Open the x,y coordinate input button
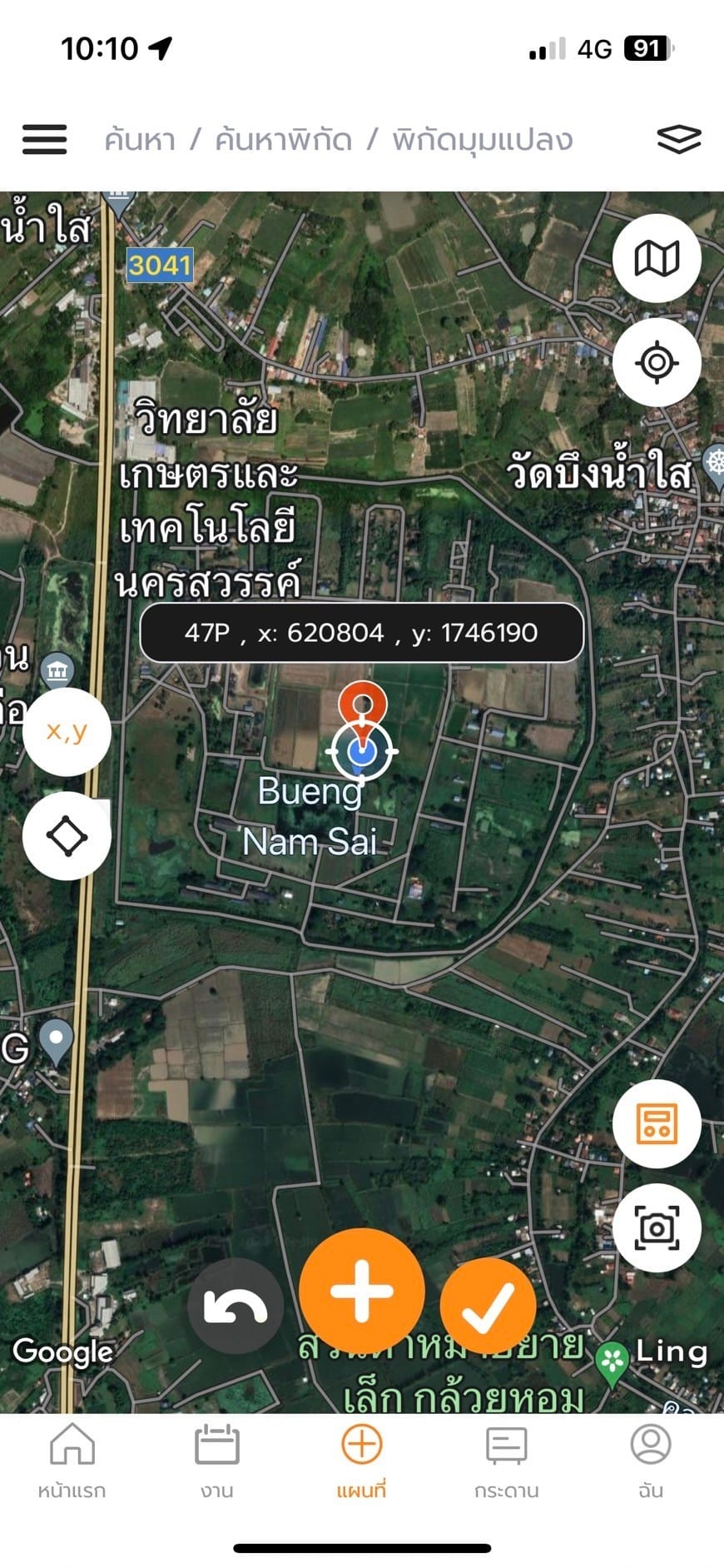The image size is (724, 1568). 67,732
